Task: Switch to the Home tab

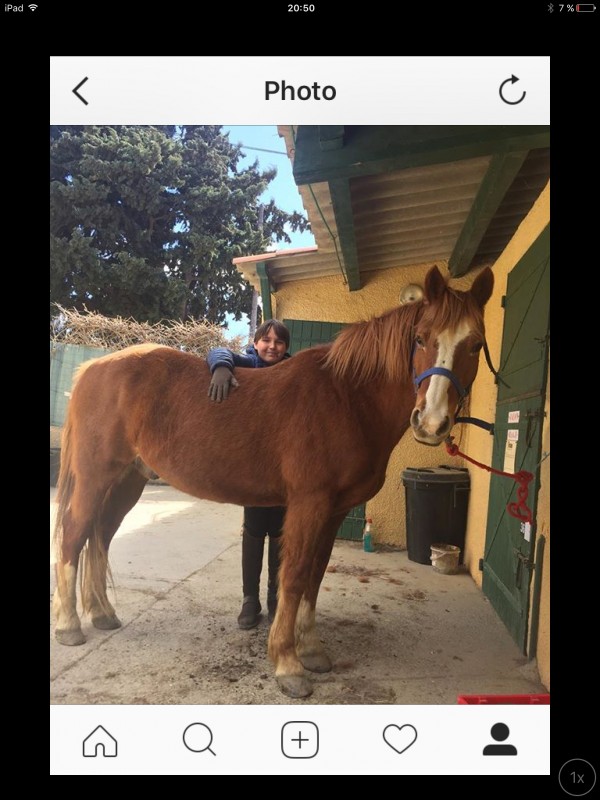Action: pyautogui.click(x=100, y=740)
